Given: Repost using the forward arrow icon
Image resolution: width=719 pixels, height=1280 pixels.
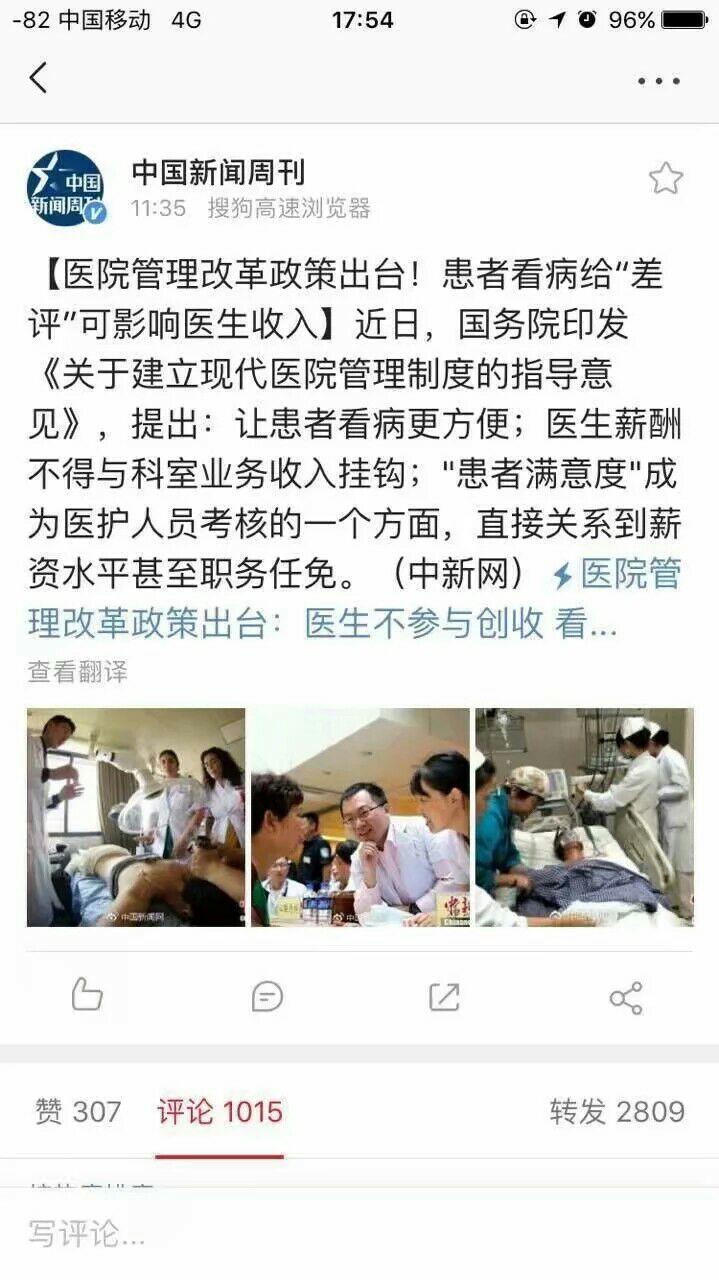Looking at the screenshot, I should tap(444, 996).
